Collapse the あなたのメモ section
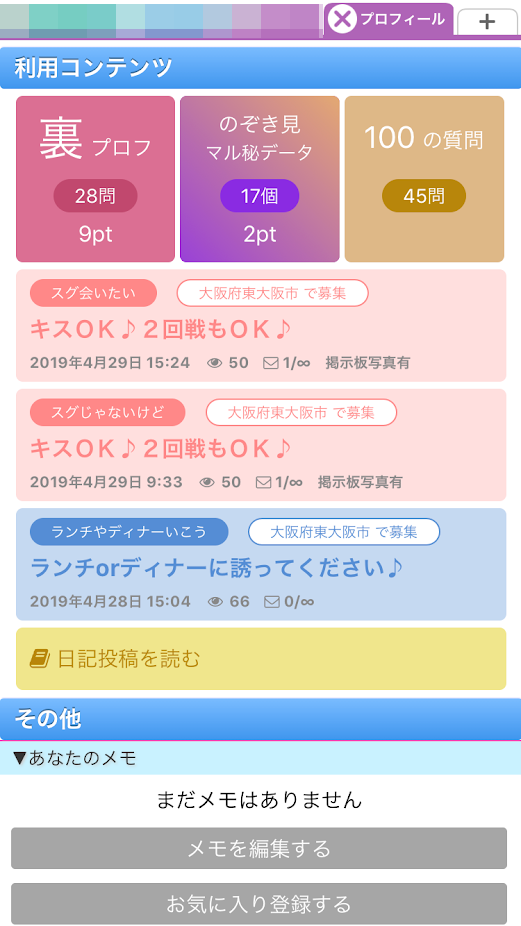The height and width of the screenshot is (926, 521). [260, 758]
